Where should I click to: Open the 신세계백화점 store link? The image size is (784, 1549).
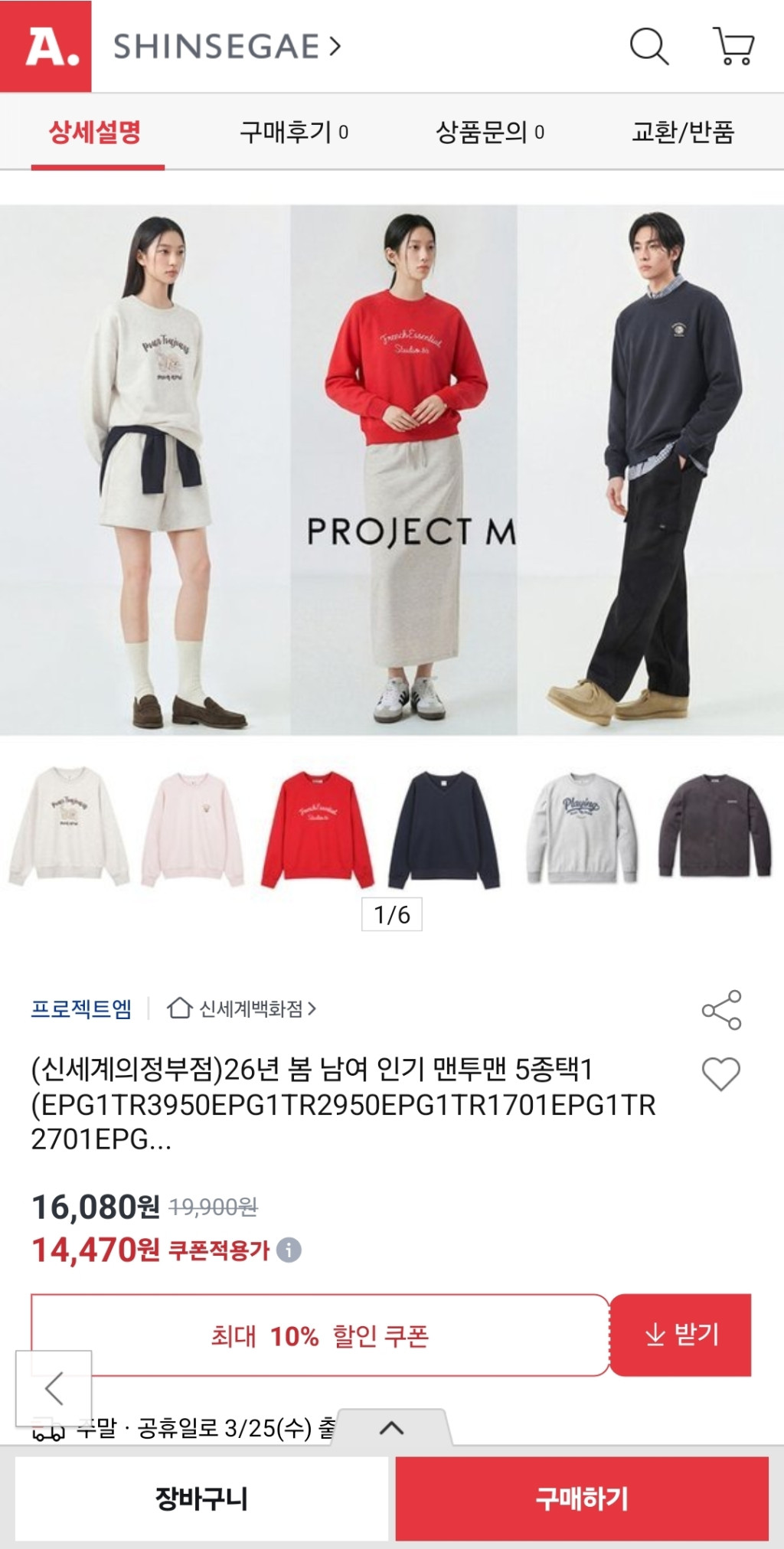click(x=242, y=1008)
